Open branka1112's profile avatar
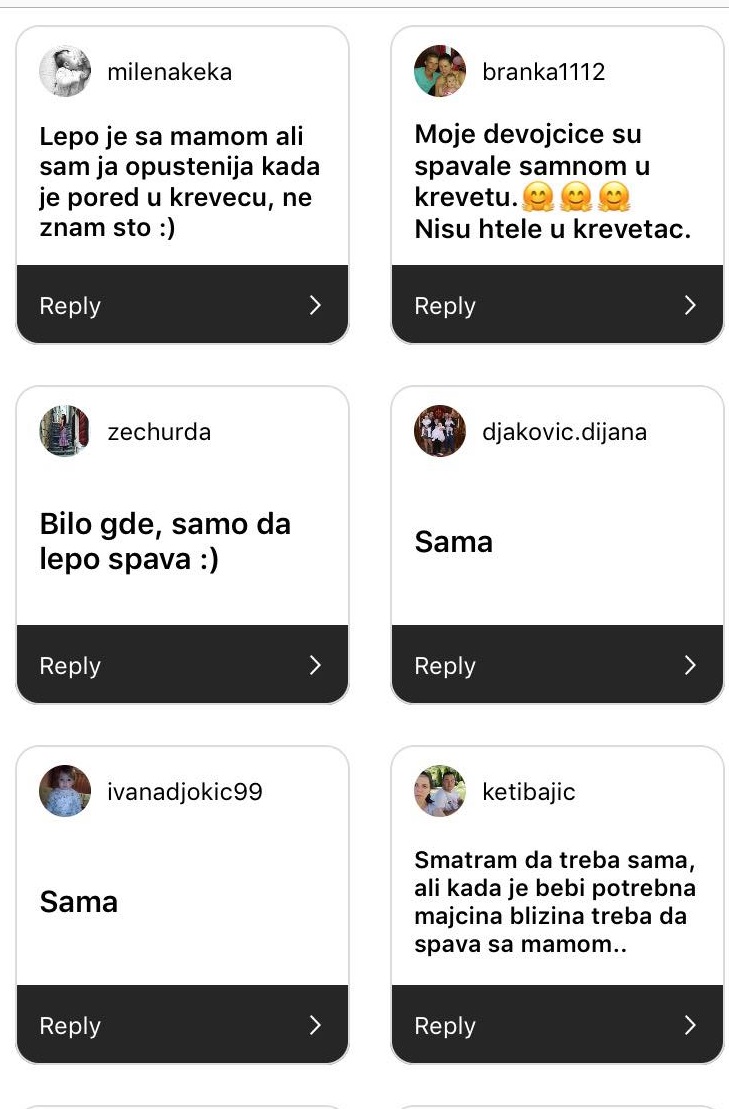The image size is (729, 1109). click(x=440, y=72)
